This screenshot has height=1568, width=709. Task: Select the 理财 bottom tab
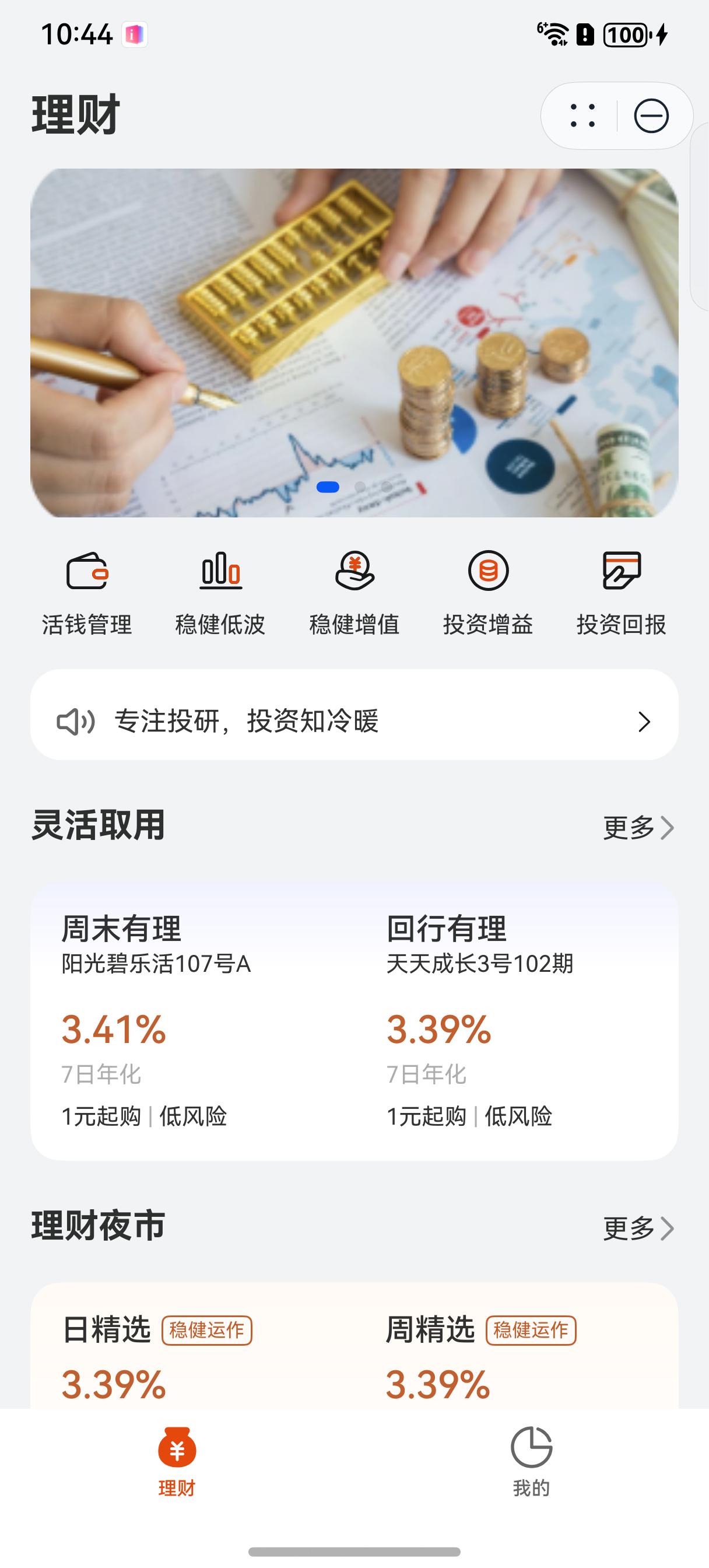click(x=177, y=1461)
